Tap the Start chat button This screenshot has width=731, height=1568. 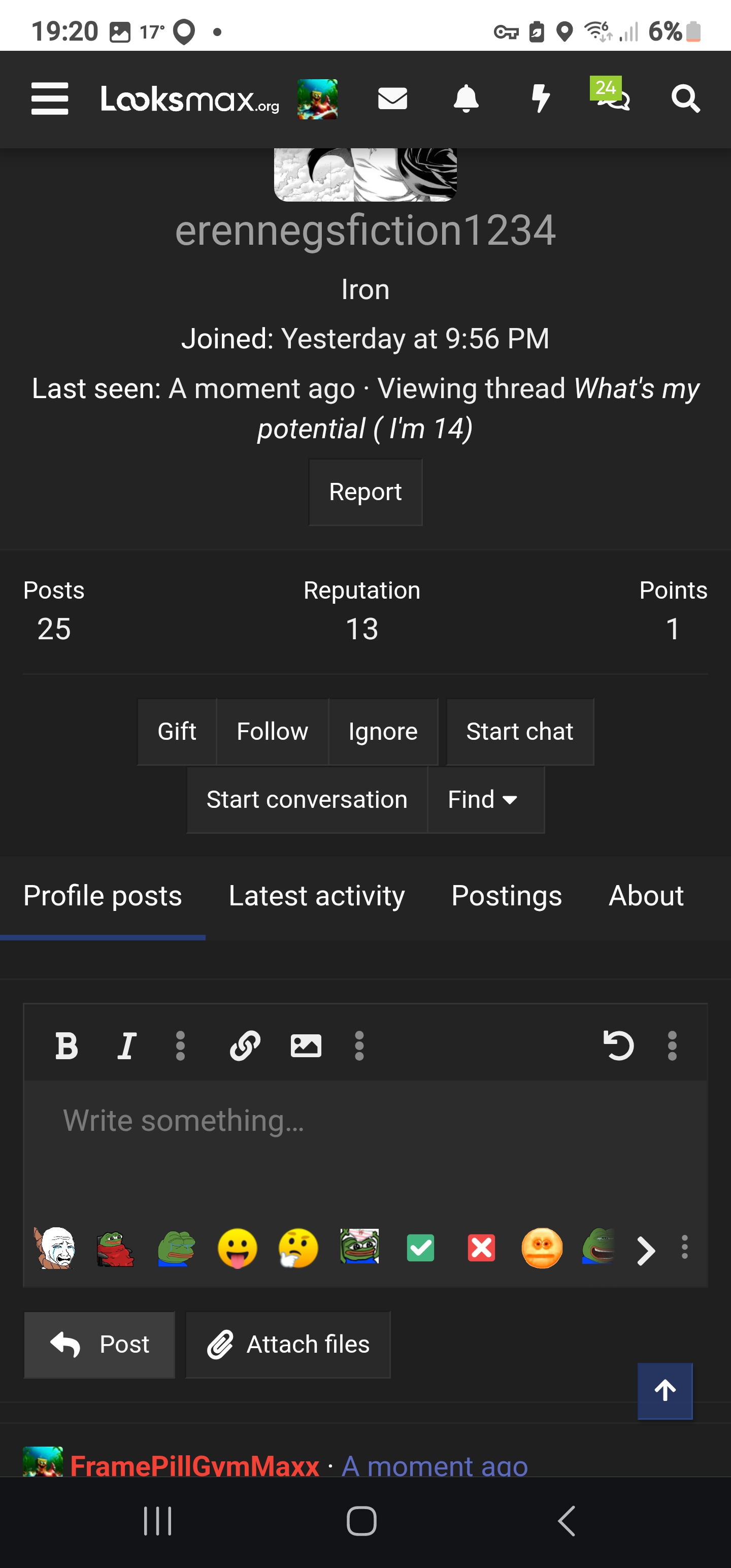pos(520,732)
